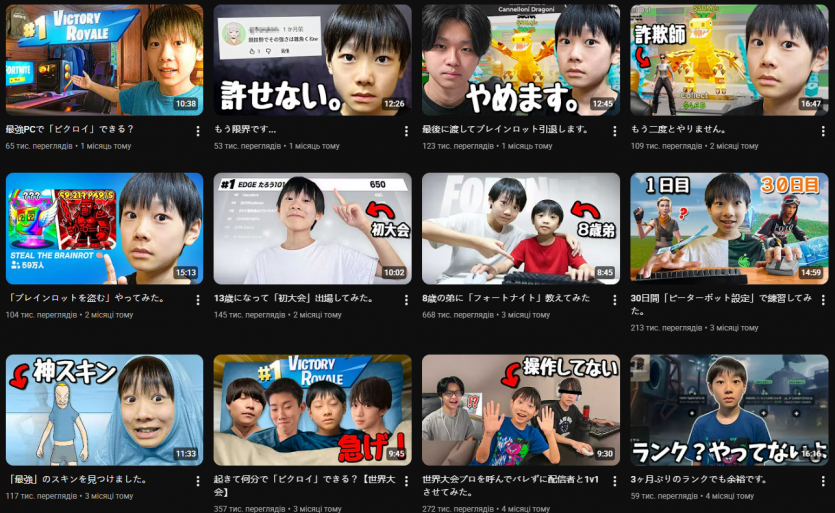Open 13歳になって「初大会」出場してみた。 video
The image size is (835, 513).
tap(312, 229)
